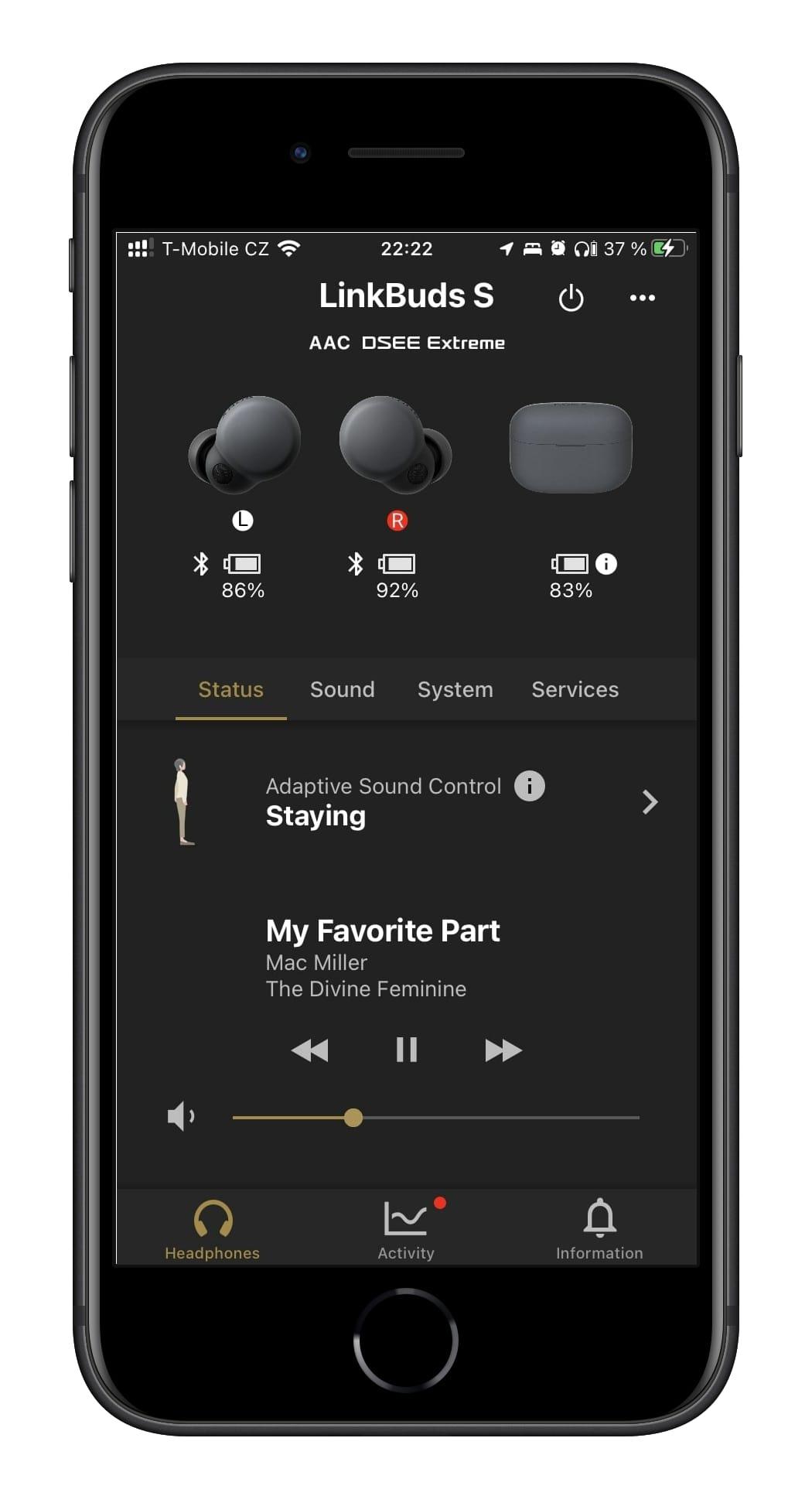Viewport: 812px width, 1496px height.
Task: Tap the volume slider to set level
Action: (435, 1118)
